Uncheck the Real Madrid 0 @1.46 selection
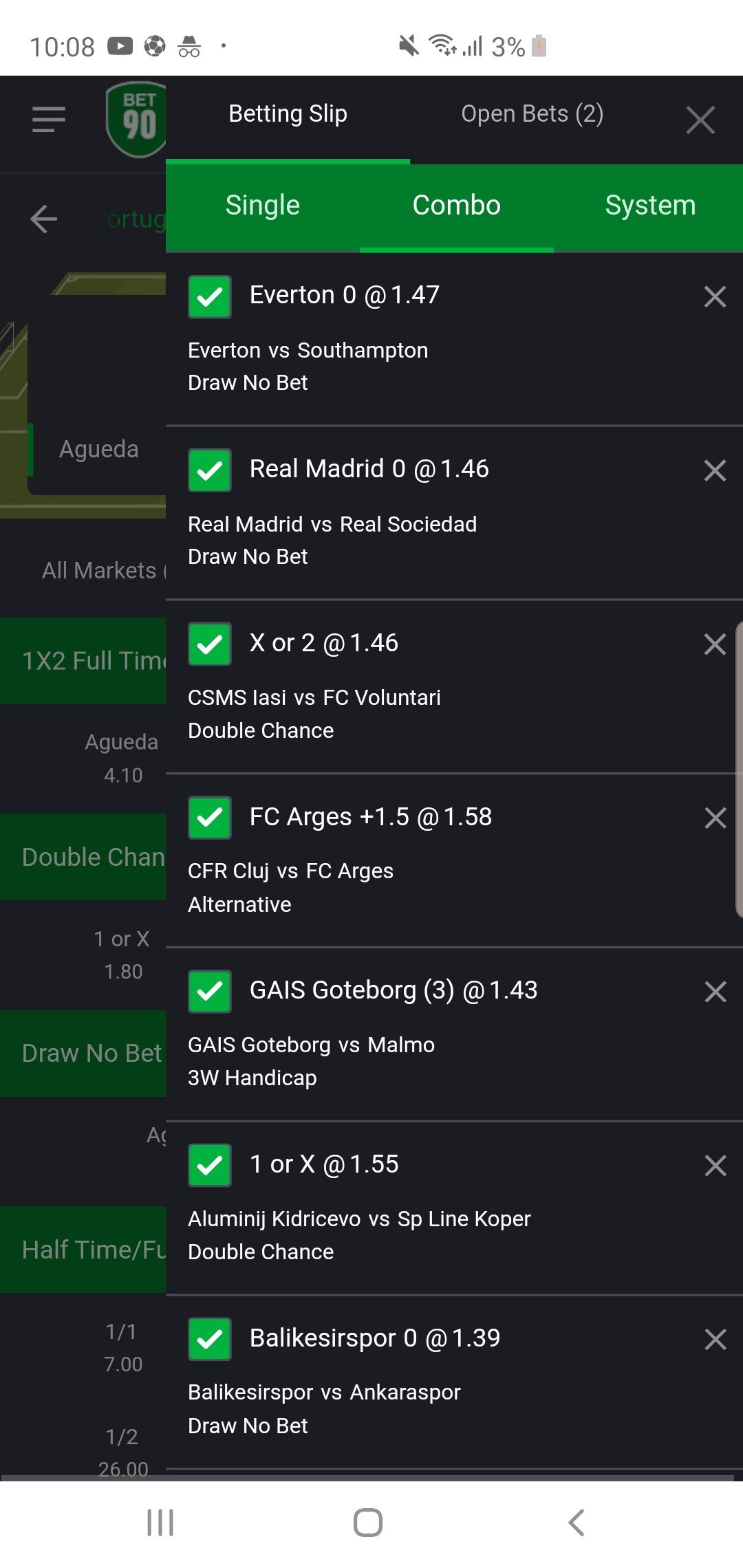Screen dimensions: 743x1568 click(x=210, y=470)
